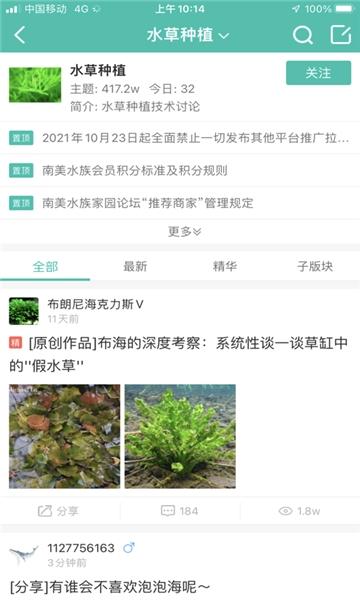Open the 水草种植 forum dropdown in the title
This screenshot has width=360, height=600.
tap(188, 35)
